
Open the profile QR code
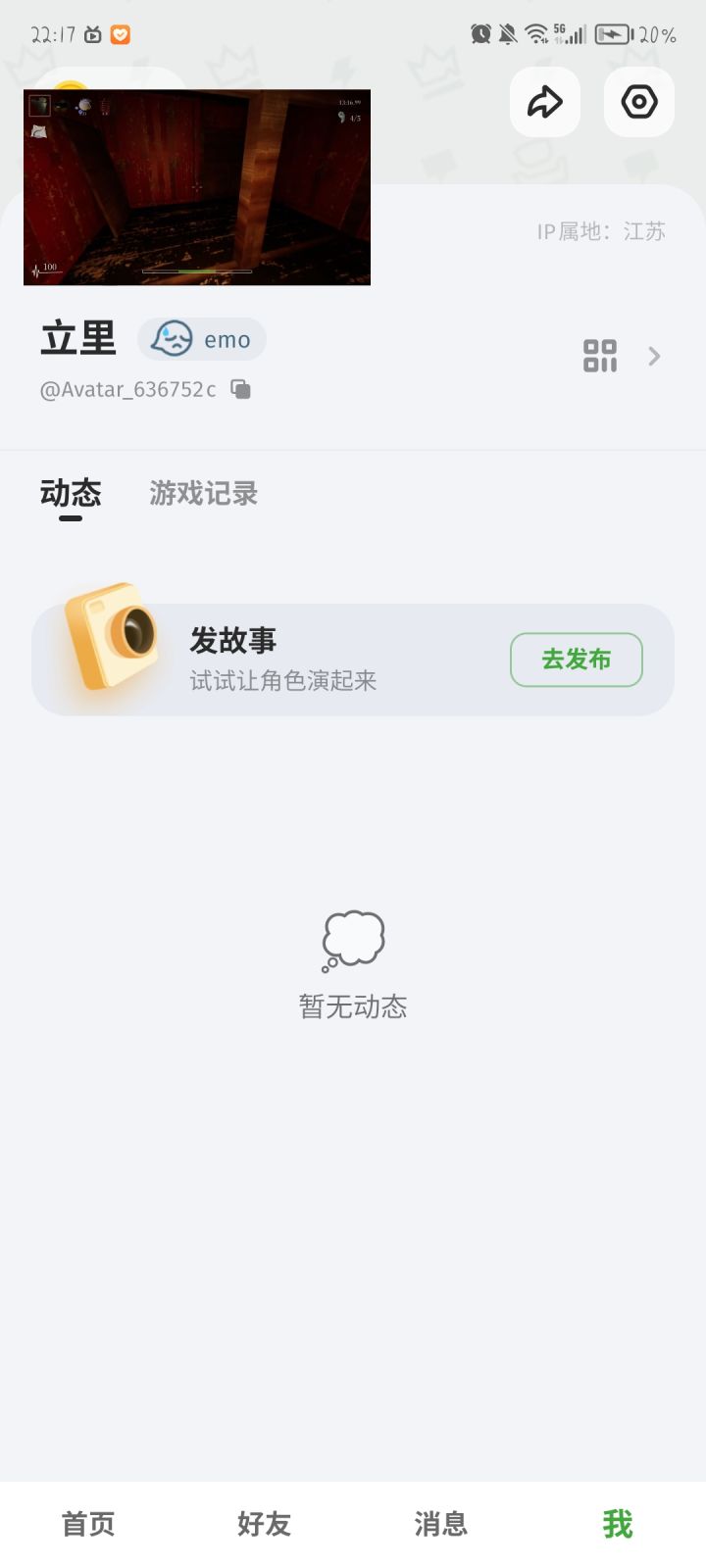tap(600, 356)
